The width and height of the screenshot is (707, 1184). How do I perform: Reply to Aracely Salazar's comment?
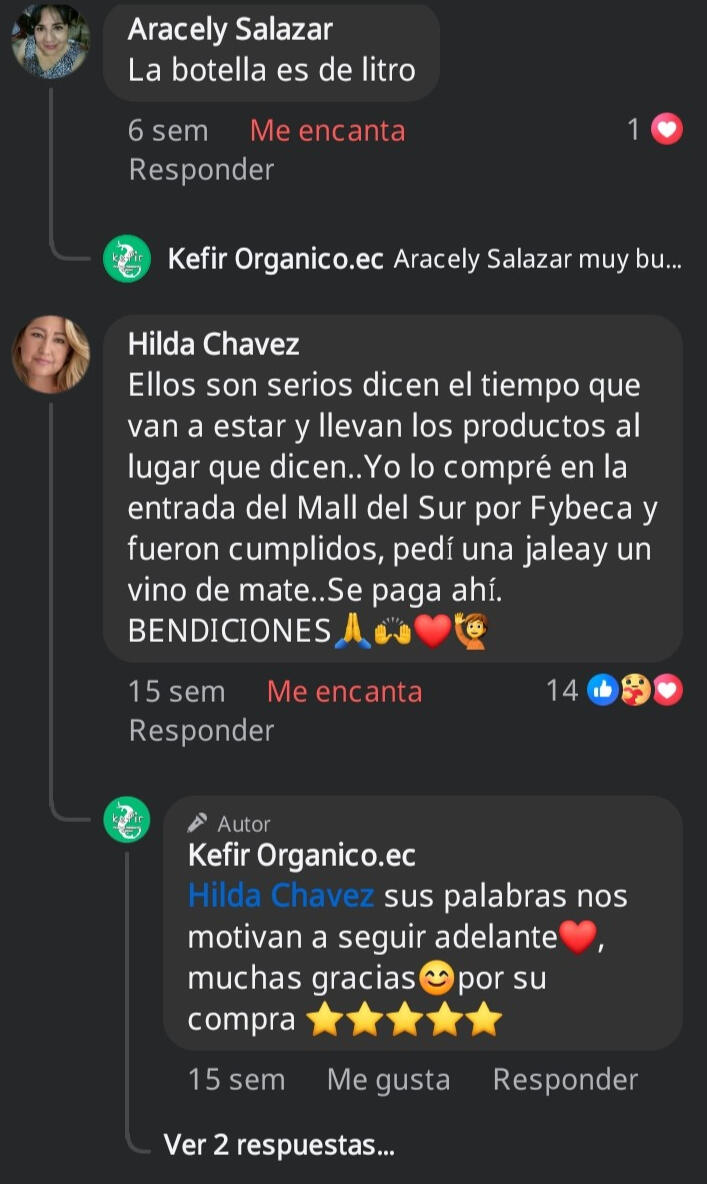201,170
